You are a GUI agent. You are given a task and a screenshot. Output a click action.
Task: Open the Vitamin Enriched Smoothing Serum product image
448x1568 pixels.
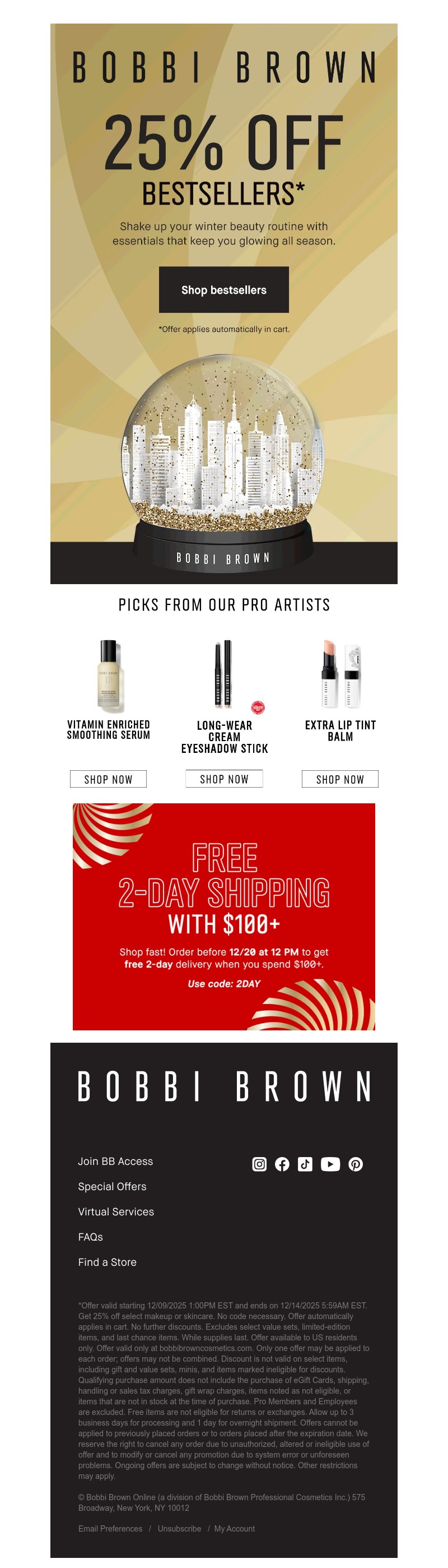coord(109,676)
